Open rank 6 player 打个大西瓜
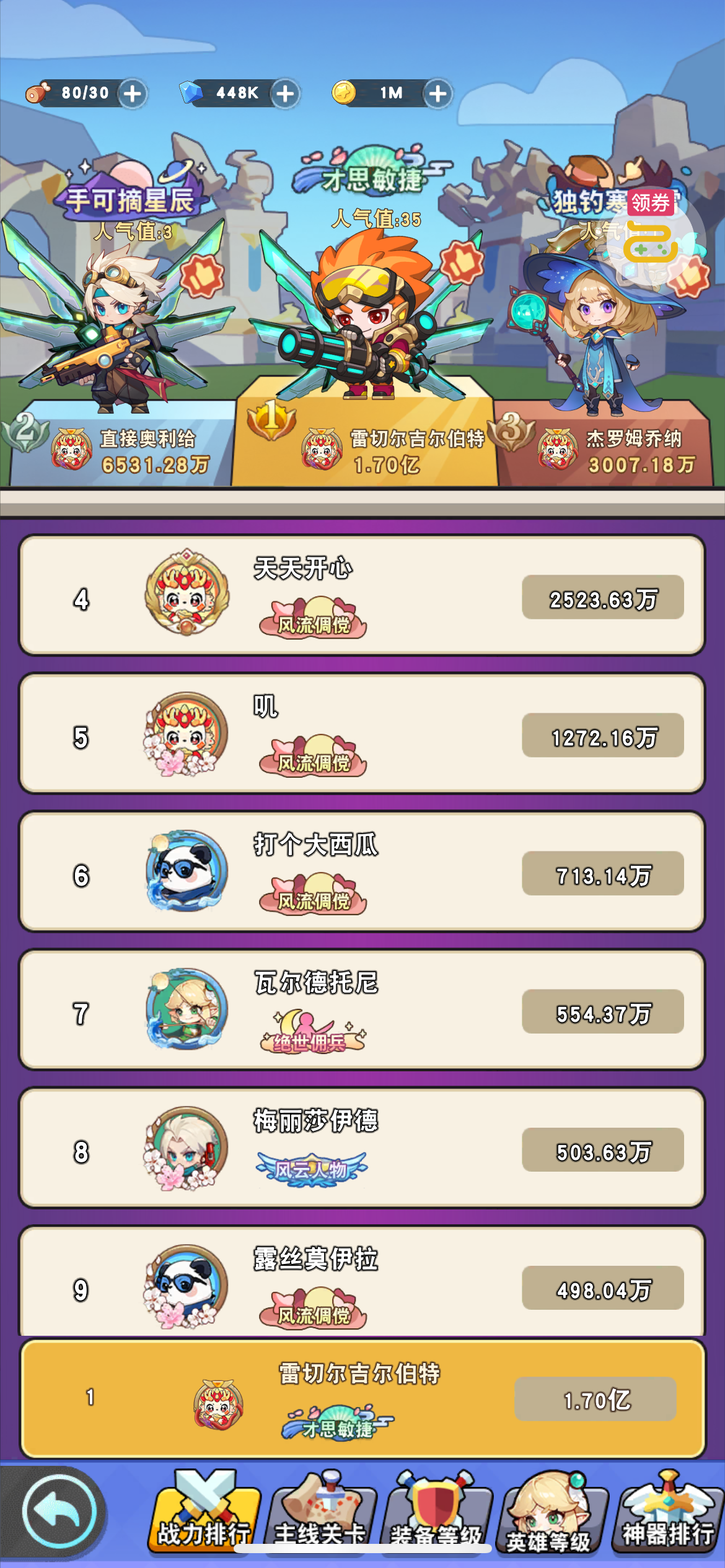 pos(362,871)
